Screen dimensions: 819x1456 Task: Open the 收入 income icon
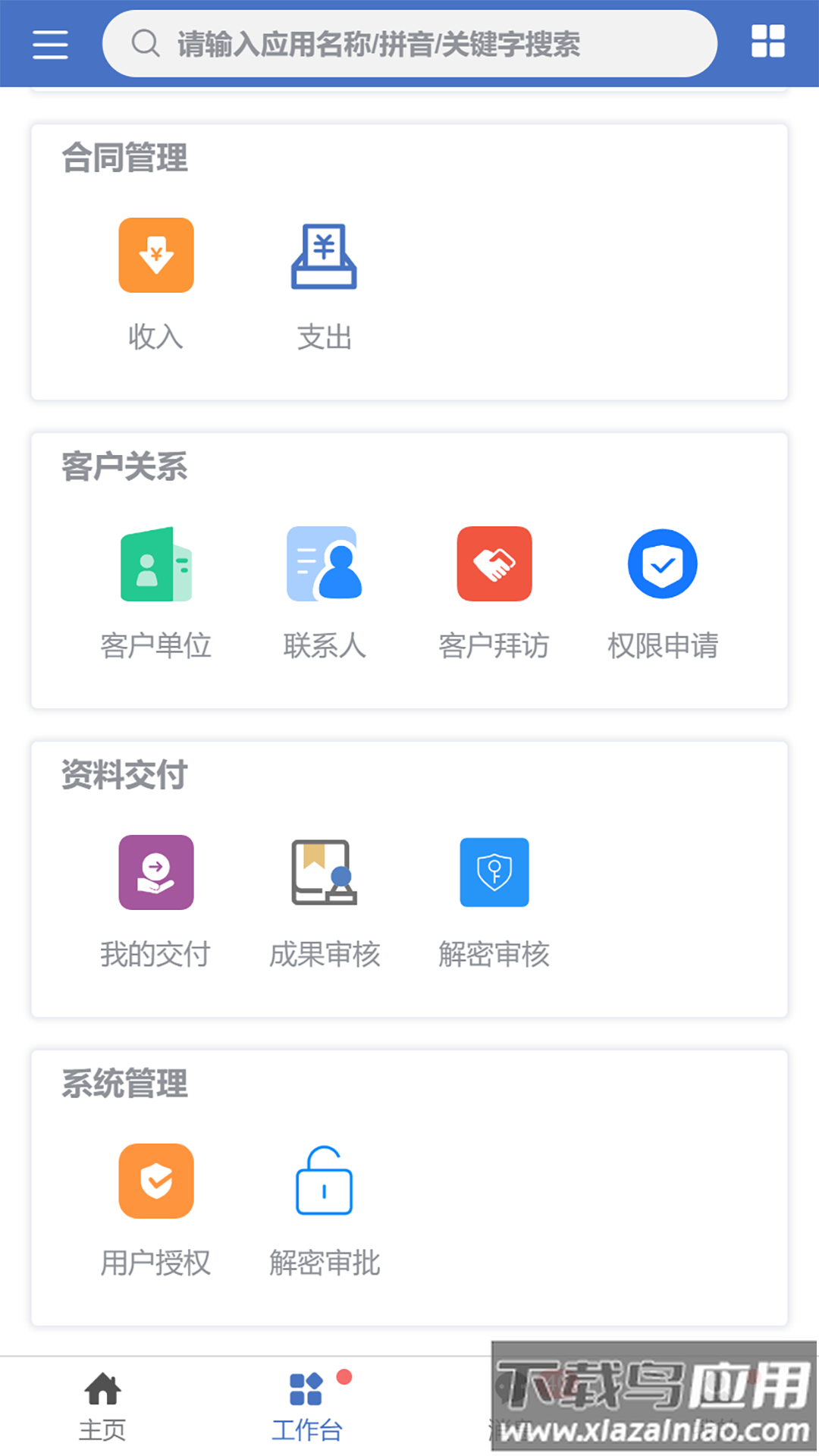(155, 255)
